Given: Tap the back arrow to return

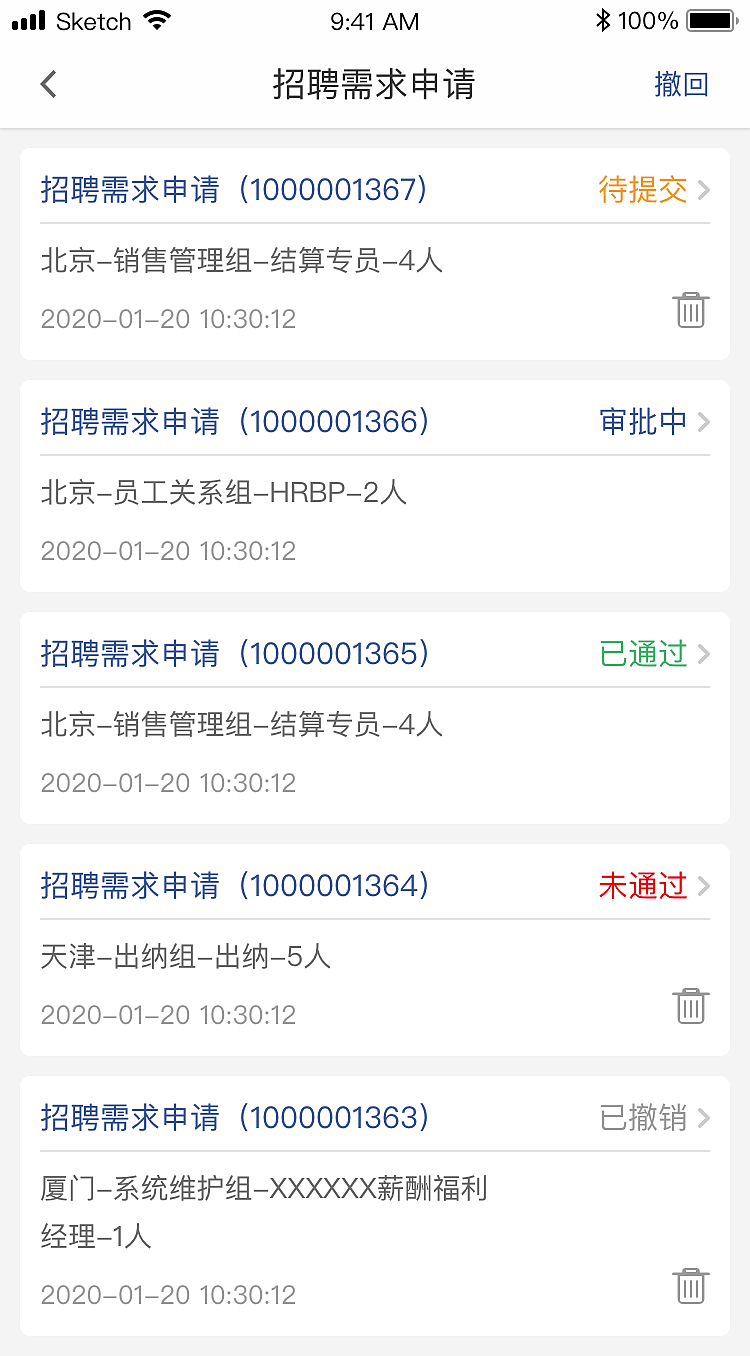Looking at the screenshot, I should pos(48,84).
